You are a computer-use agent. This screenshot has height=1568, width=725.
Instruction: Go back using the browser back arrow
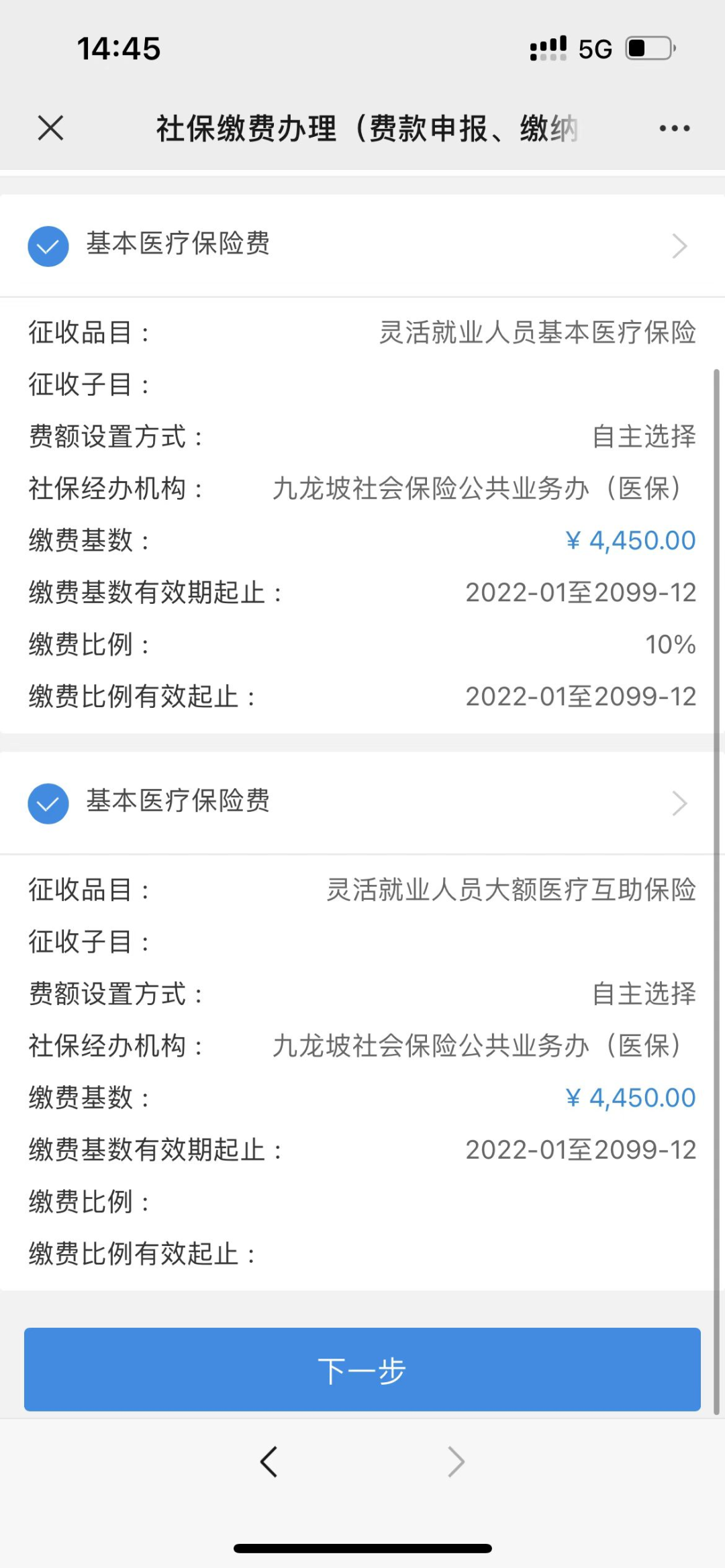269,1462
